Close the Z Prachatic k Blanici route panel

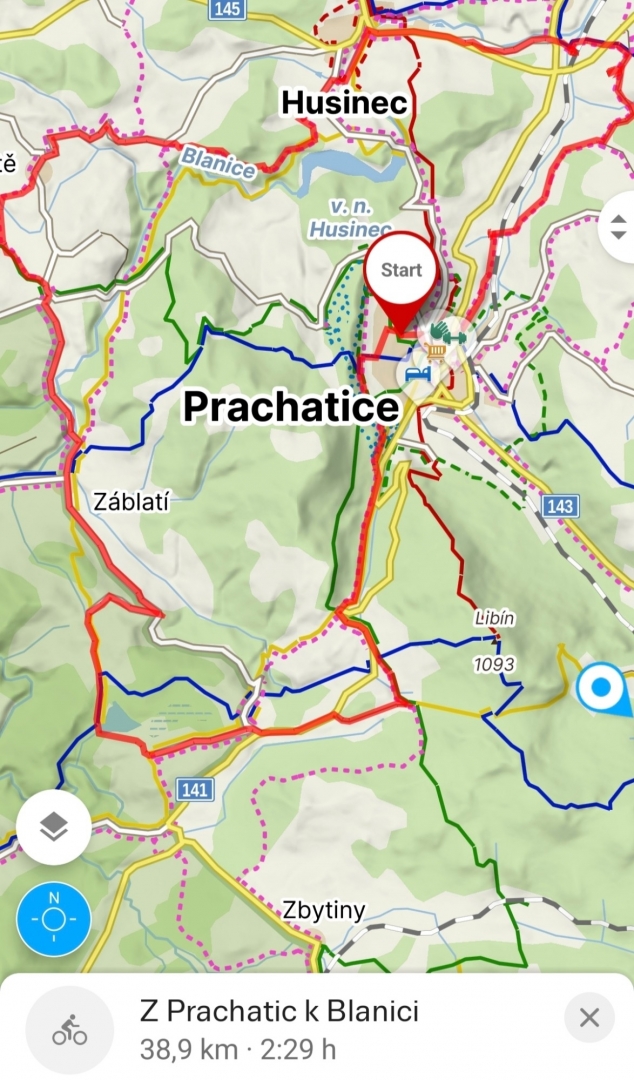(589, 1017)
